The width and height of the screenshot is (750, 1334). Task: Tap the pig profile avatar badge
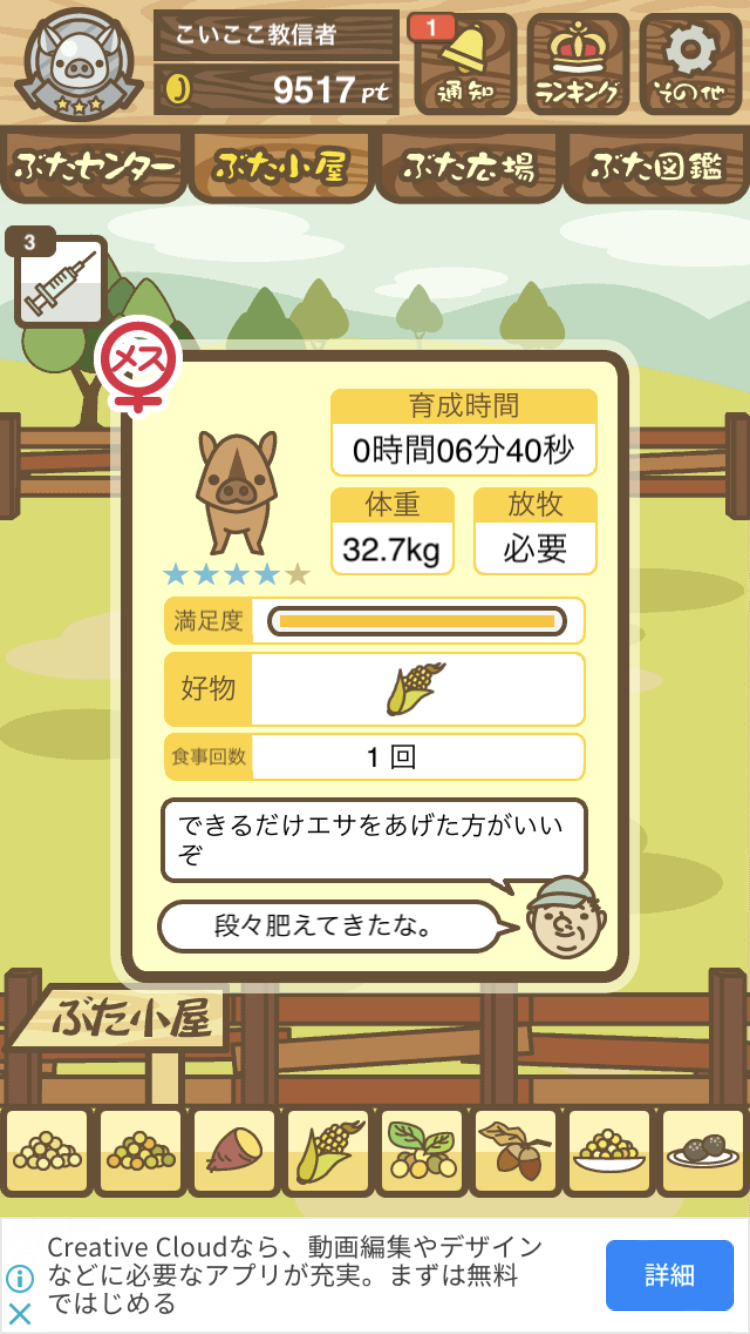[x=79, y=62]
